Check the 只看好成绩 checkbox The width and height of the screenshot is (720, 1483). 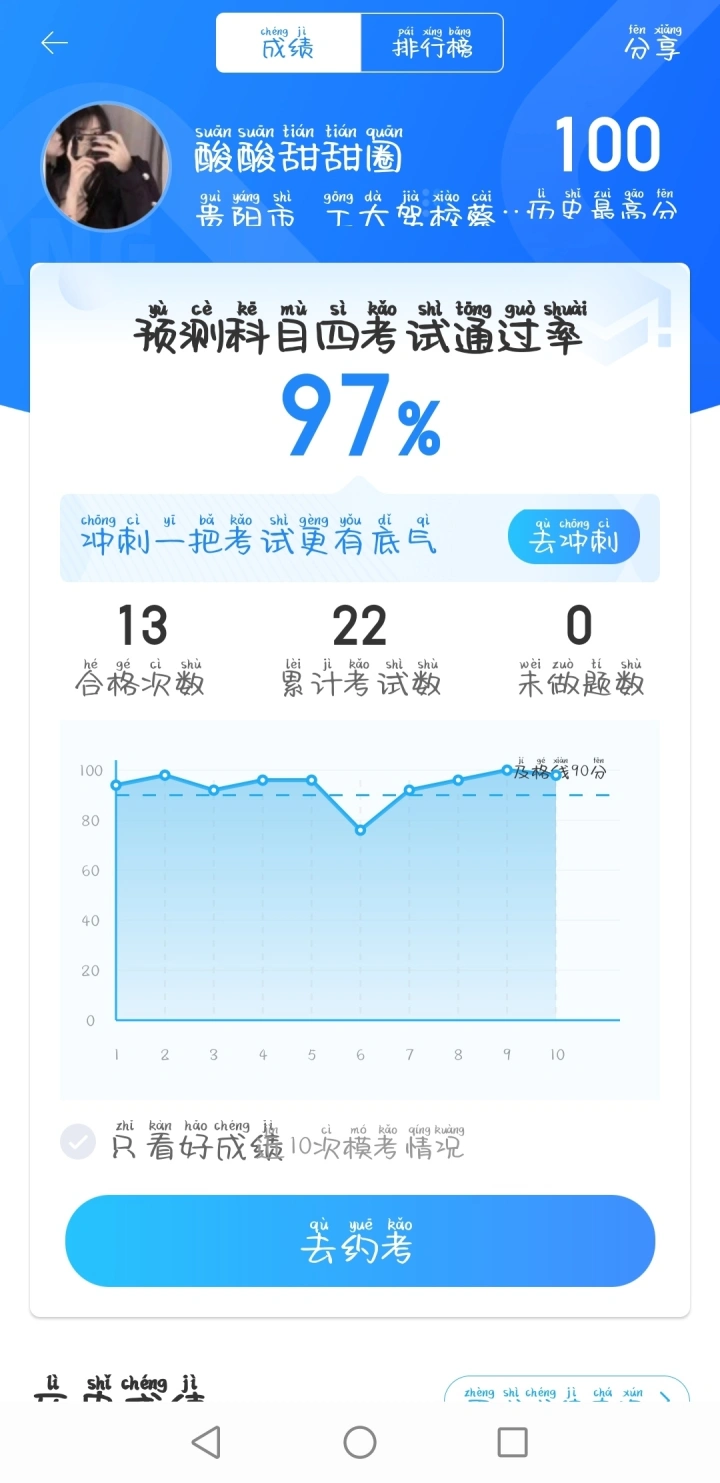[x=78, y=1141]
